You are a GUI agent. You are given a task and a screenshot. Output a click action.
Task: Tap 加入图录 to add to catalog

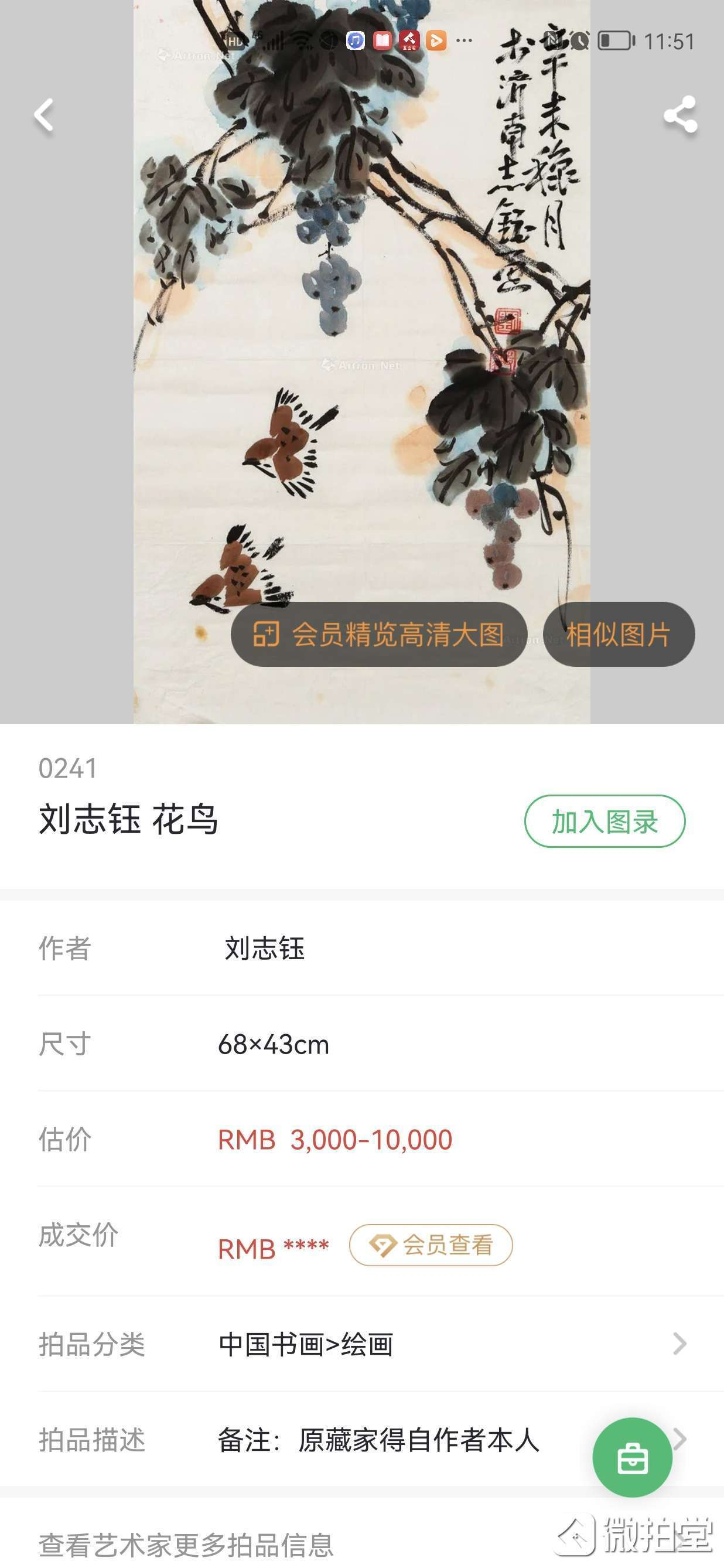(x=604, y=821)
